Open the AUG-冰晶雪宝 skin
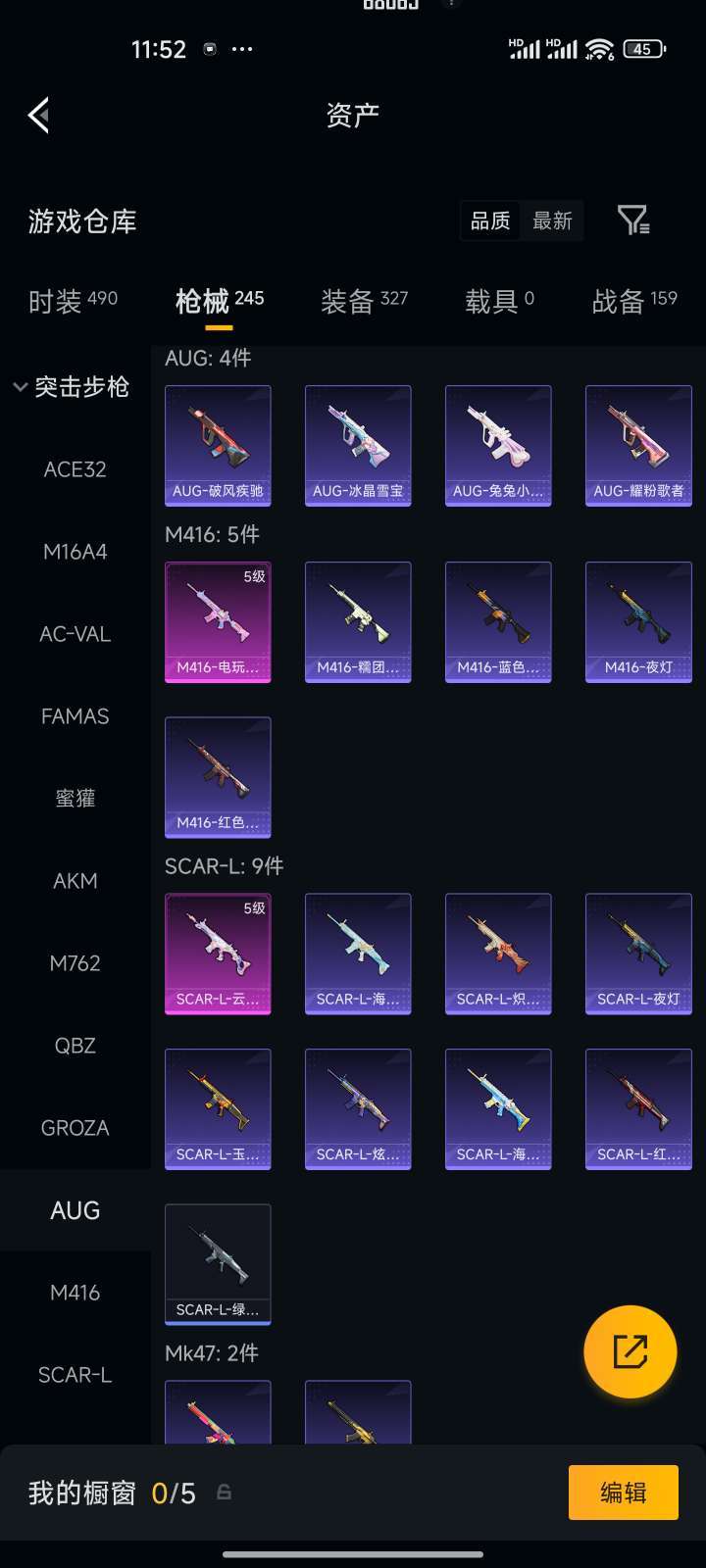706x1568 pixels. [x=358, y=446]
